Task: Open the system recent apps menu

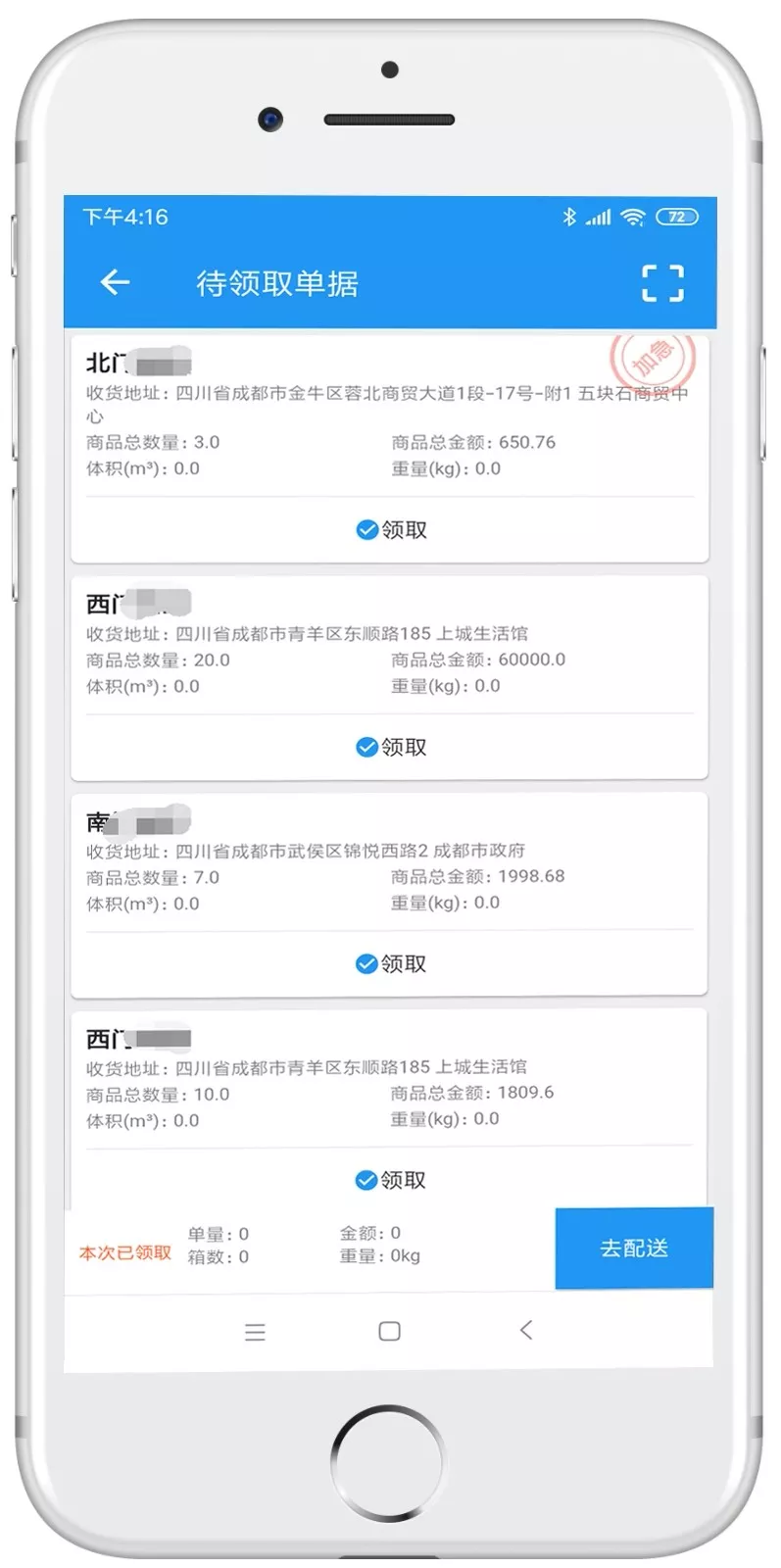Action: (255, 1332)
